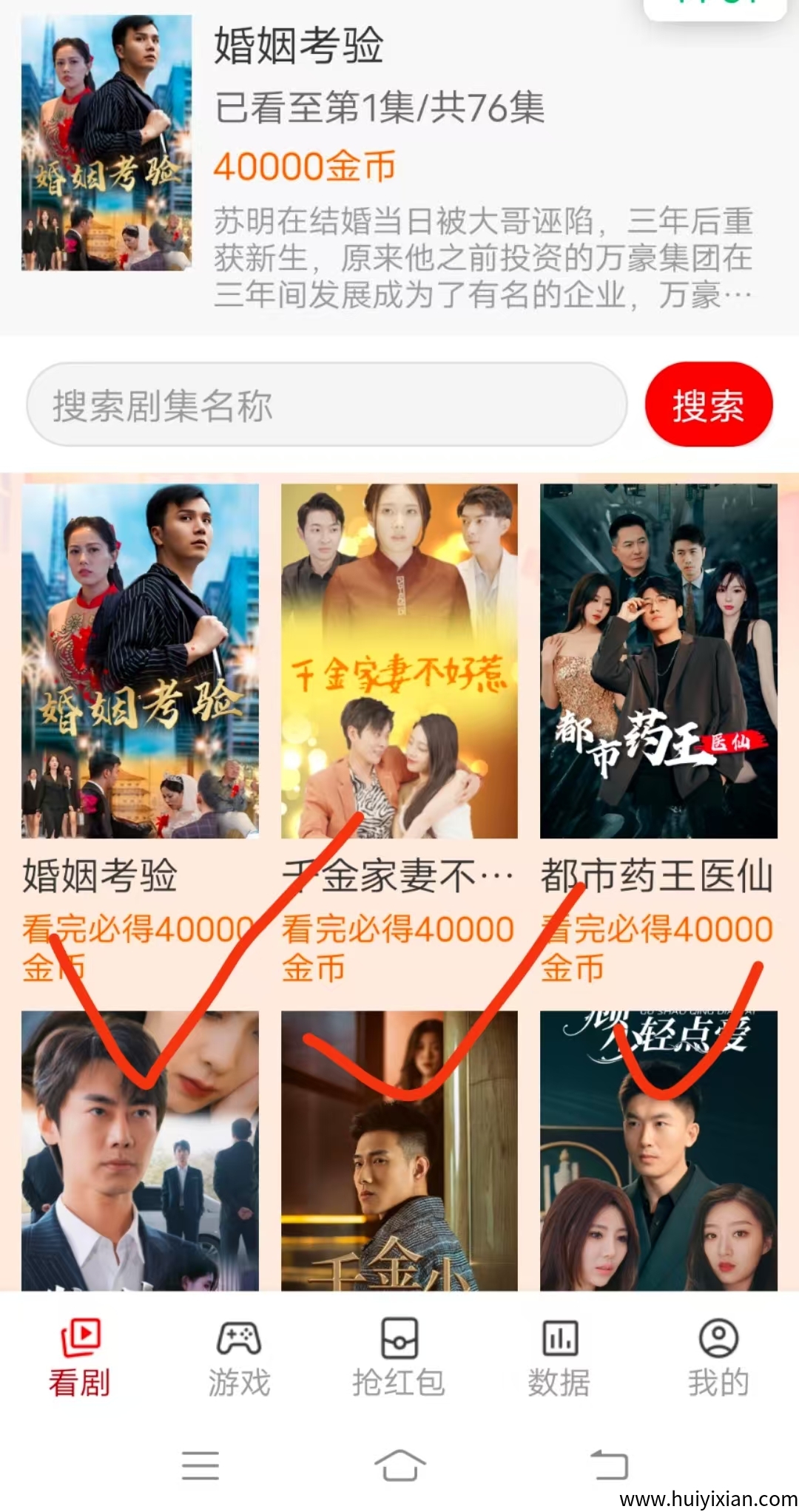
Task: Tap the red 搜索 button
Action: tap(708, 405)
